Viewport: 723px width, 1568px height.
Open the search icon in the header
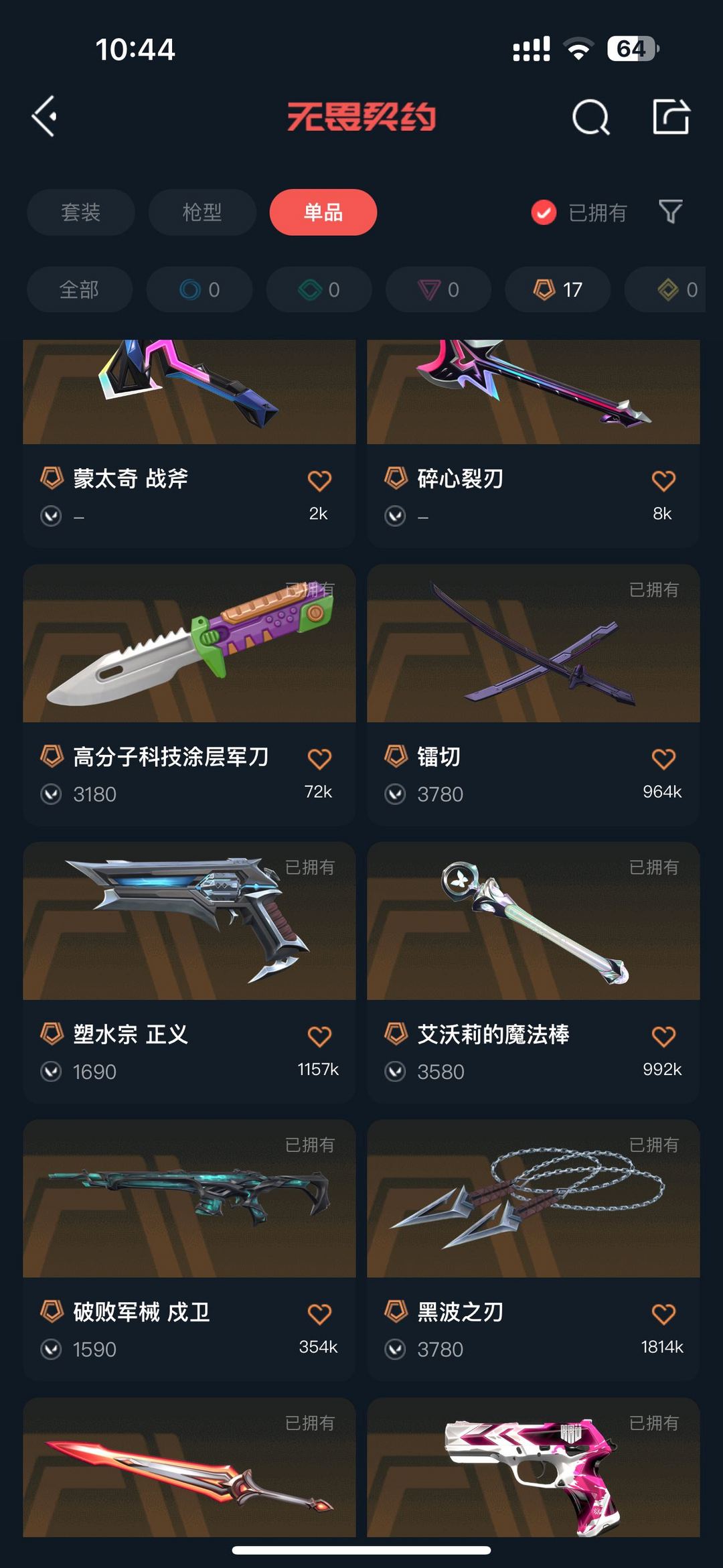[x=591, y=117]
